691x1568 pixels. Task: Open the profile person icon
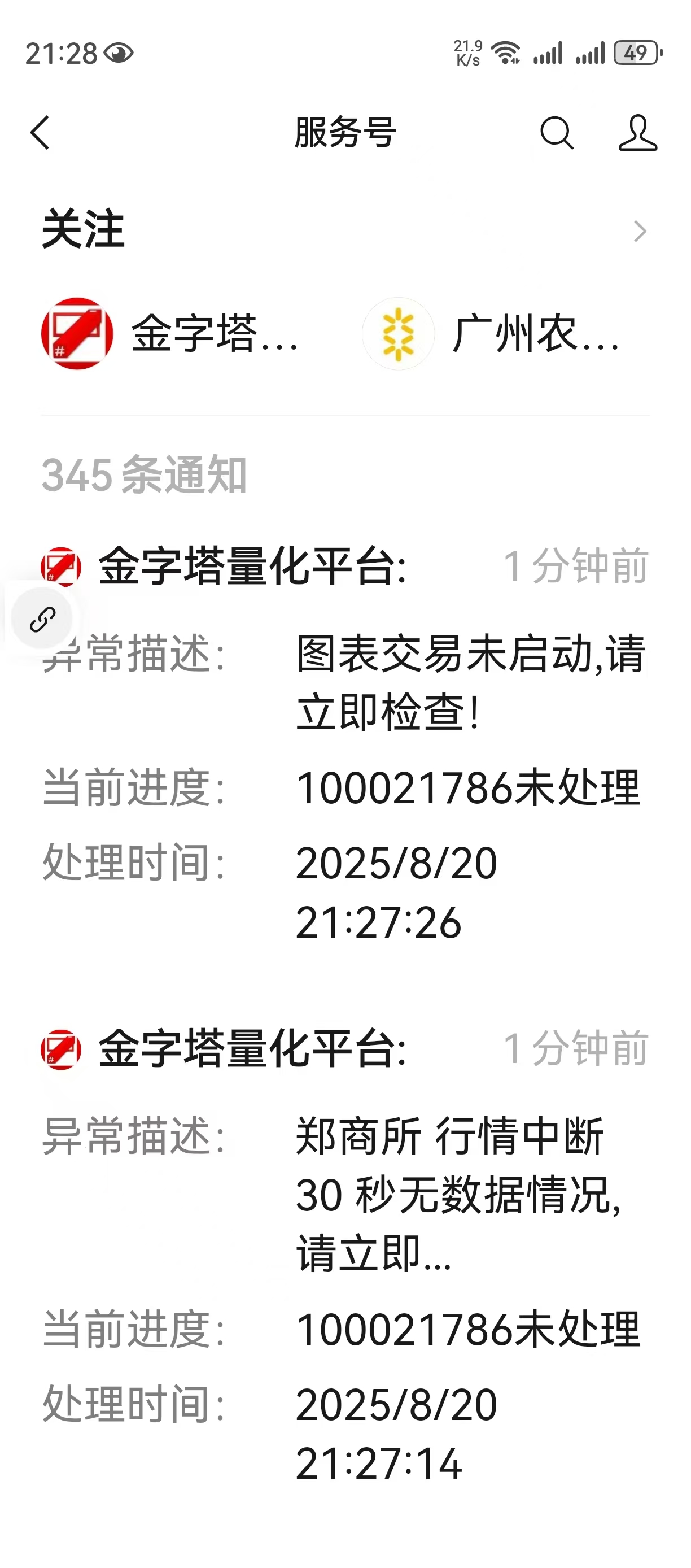(x=637, y=133)
